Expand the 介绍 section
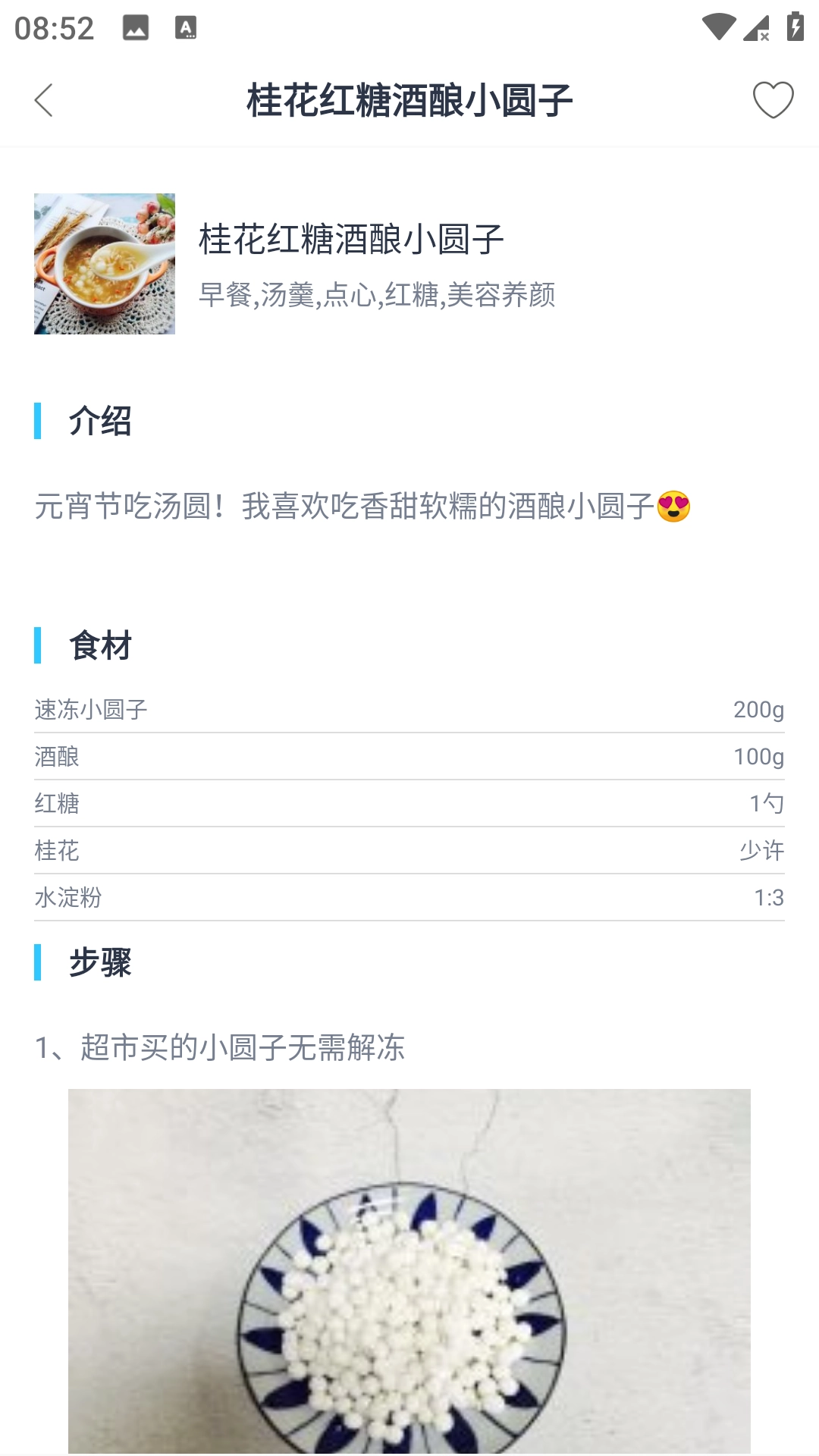This screenshot has width=819, height=1456. click(x=99, y=422)
